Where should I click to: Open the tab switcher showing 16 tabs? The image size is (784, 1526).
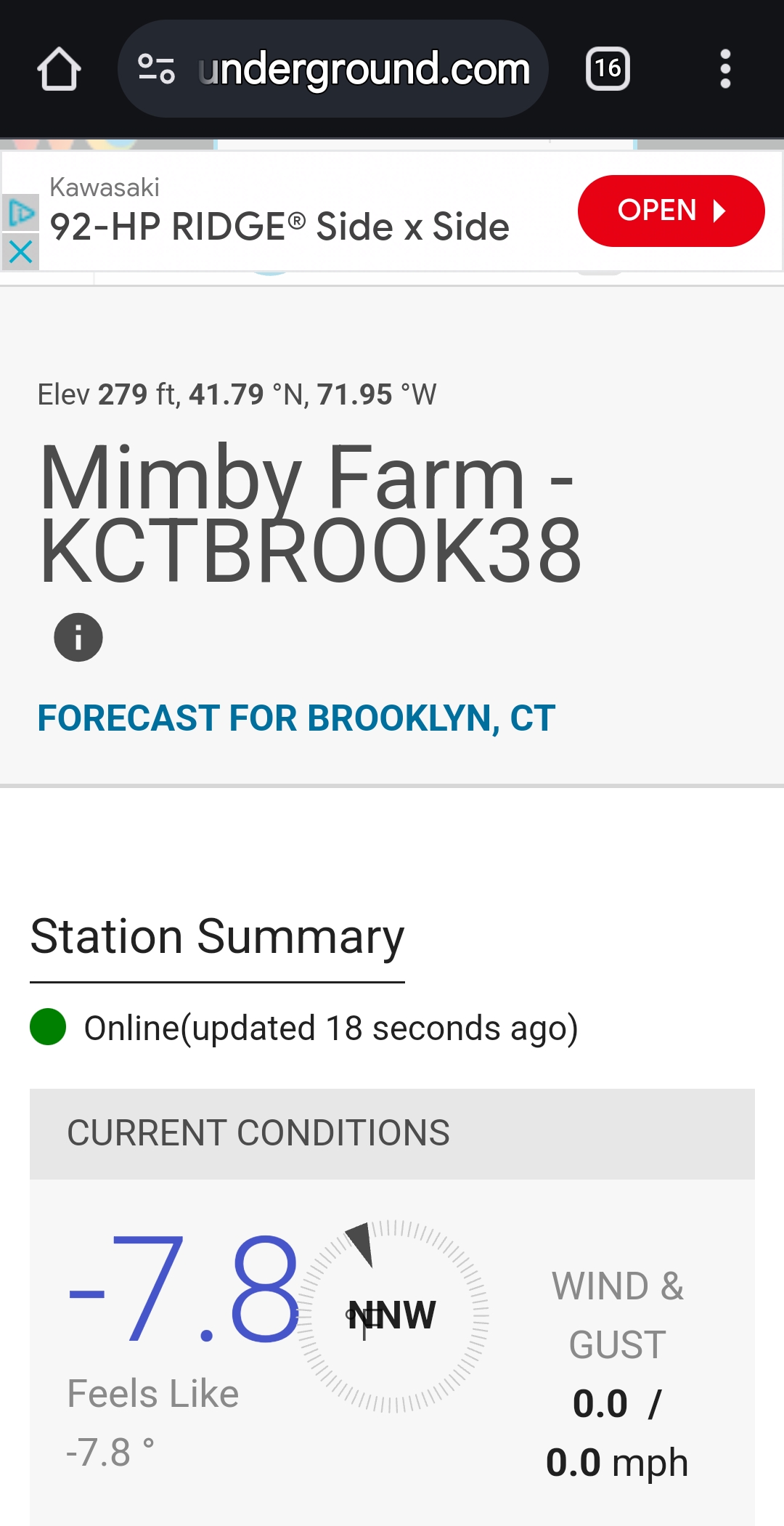tap(608, 69)
